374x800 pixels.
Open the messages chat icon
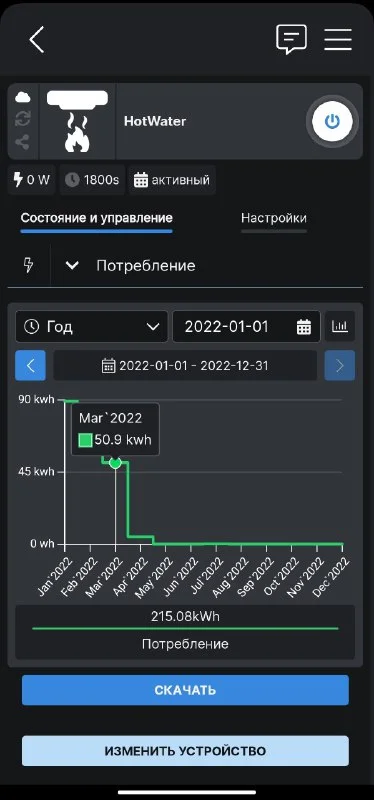[x=291, y=39]
